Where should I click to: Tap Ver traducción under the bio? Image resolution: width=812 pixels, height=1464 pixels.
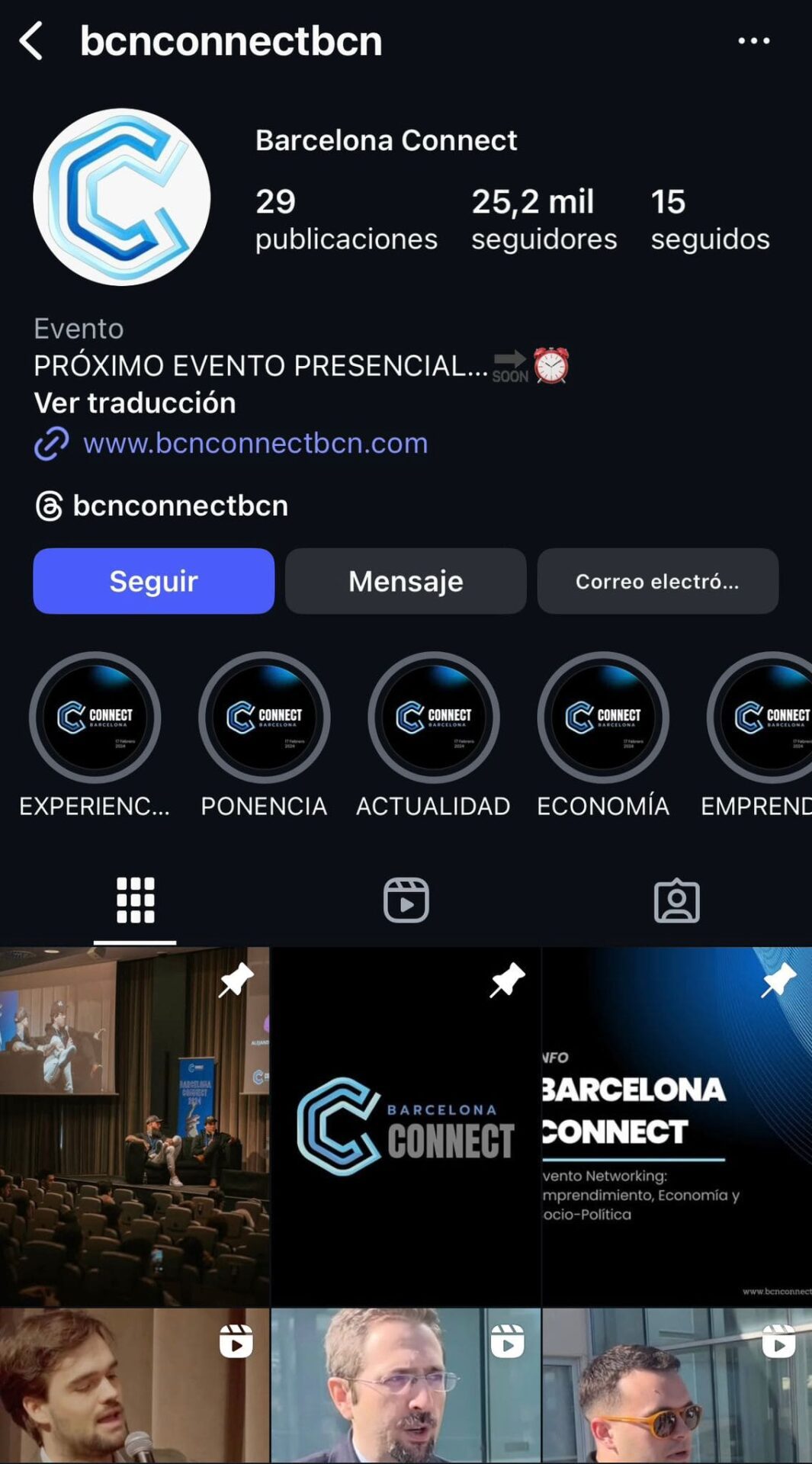click(135, 403)
